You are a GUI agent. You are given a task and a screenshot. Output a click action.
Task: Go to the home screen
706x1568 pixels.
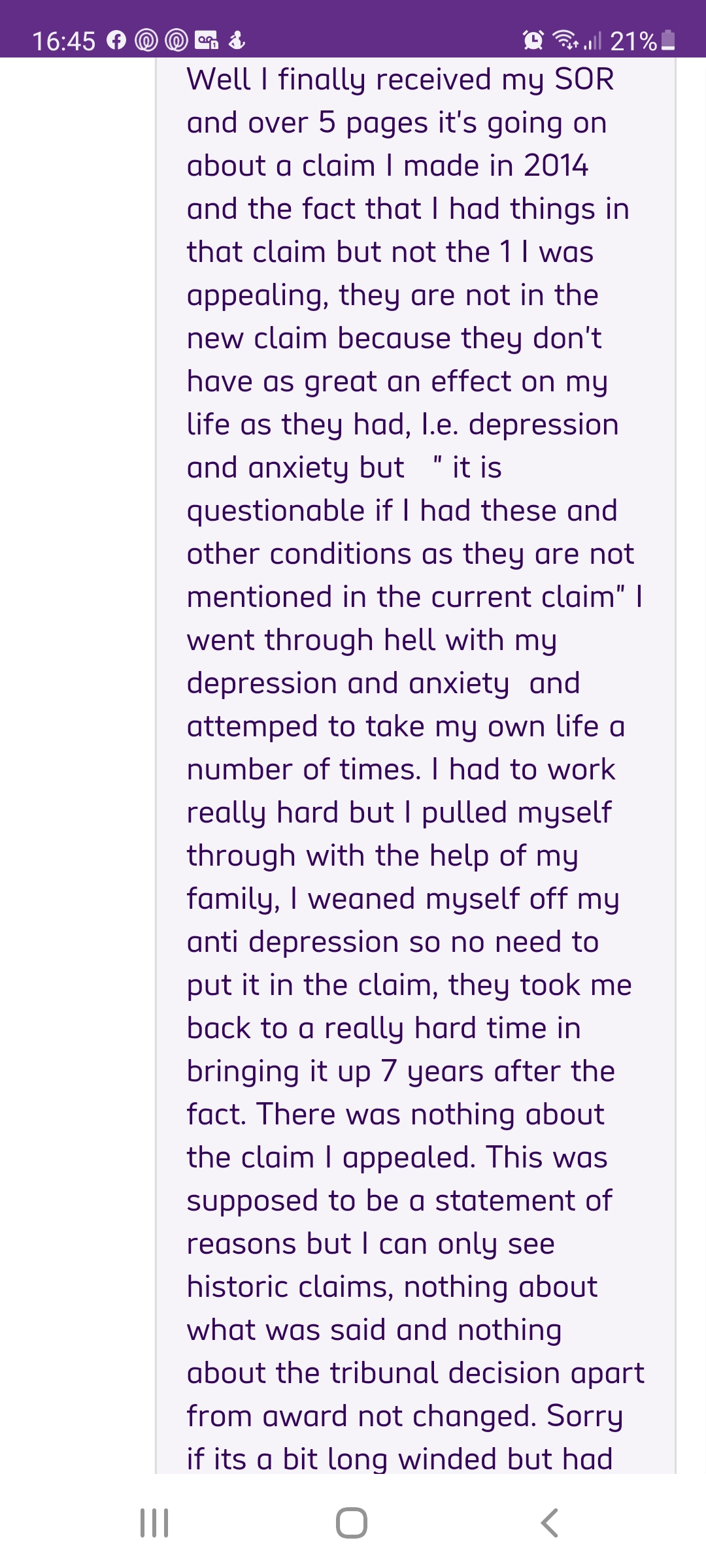pyautogui.click(x=352, y=1522)
